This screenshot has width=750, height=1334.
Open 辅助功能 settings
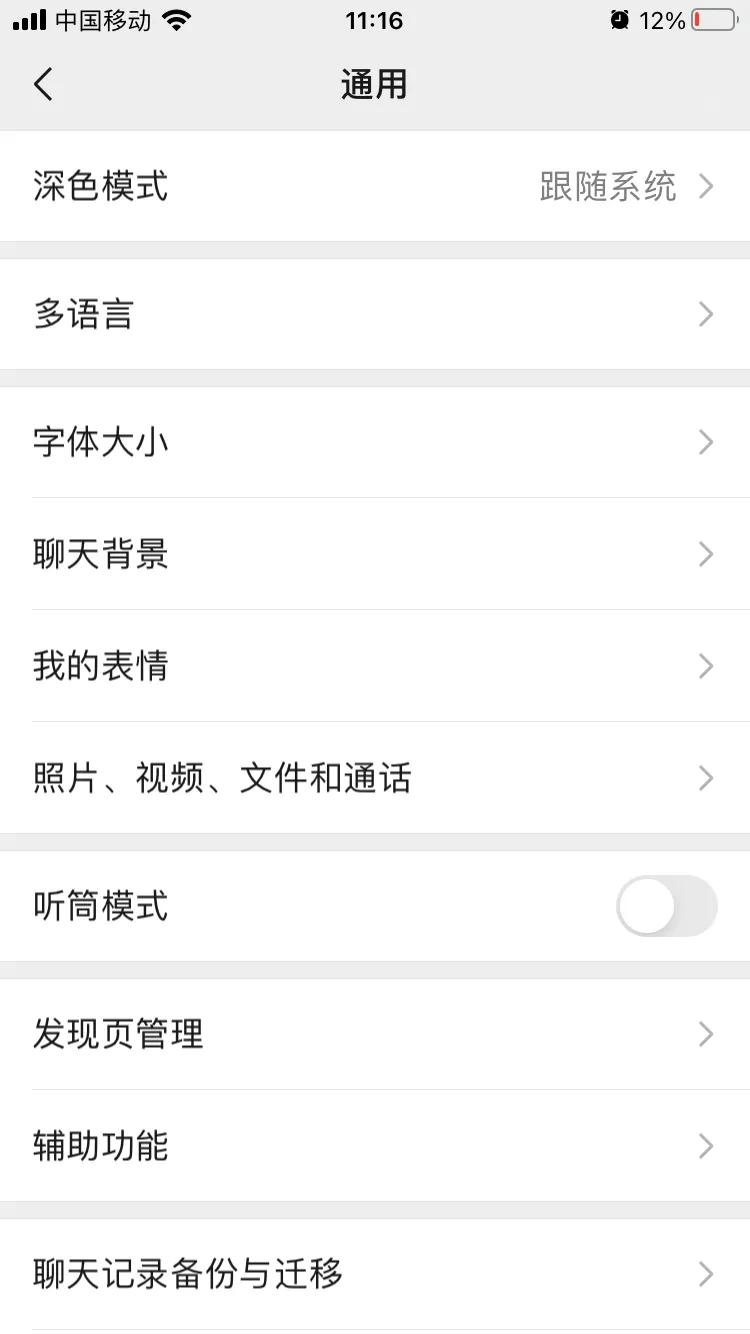[x=375, y=1147]
